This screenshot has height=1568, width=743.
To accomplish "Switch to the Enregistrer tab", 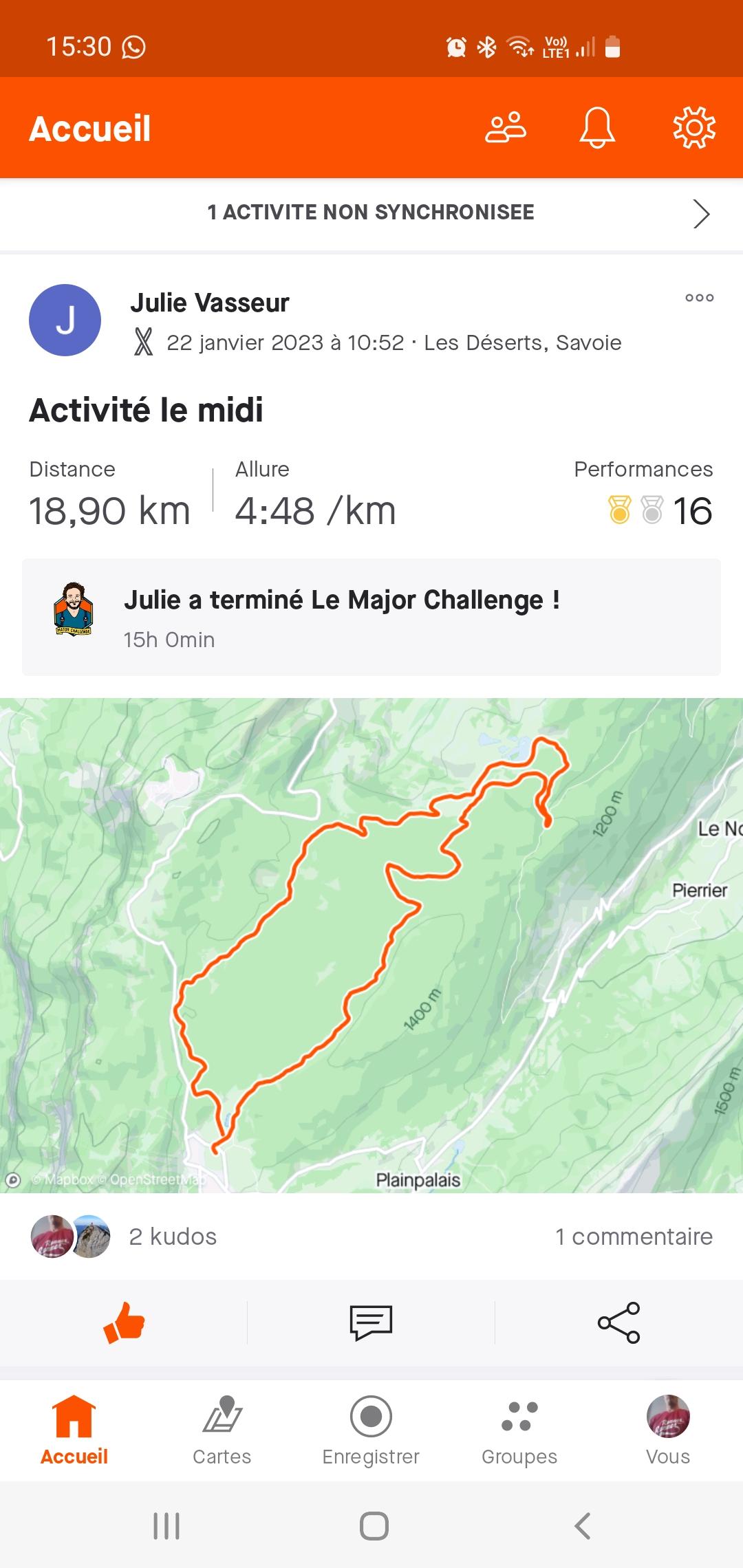I will click(x=371, y=1429).
